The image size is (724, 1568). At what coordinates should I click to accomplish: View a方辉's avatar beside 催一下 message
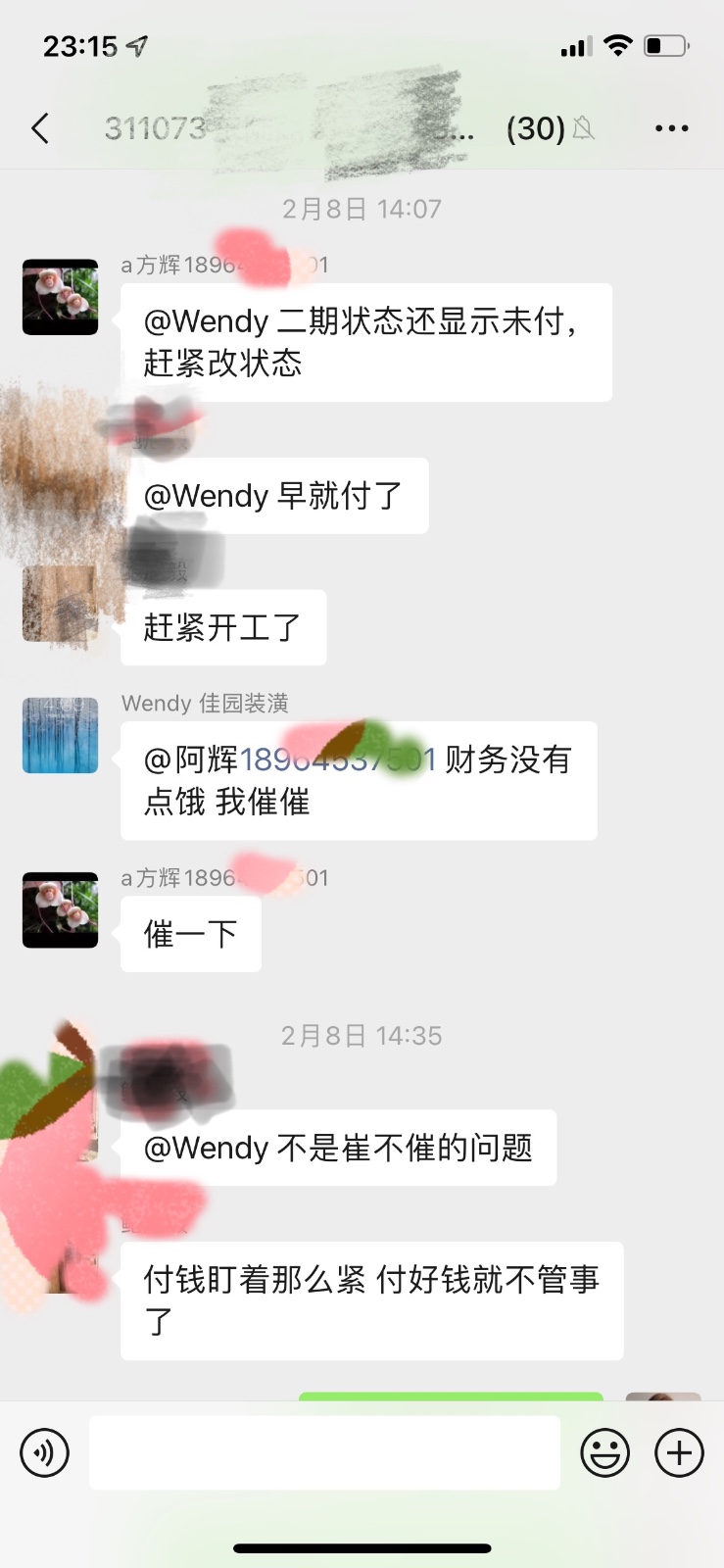pos(61,909)
